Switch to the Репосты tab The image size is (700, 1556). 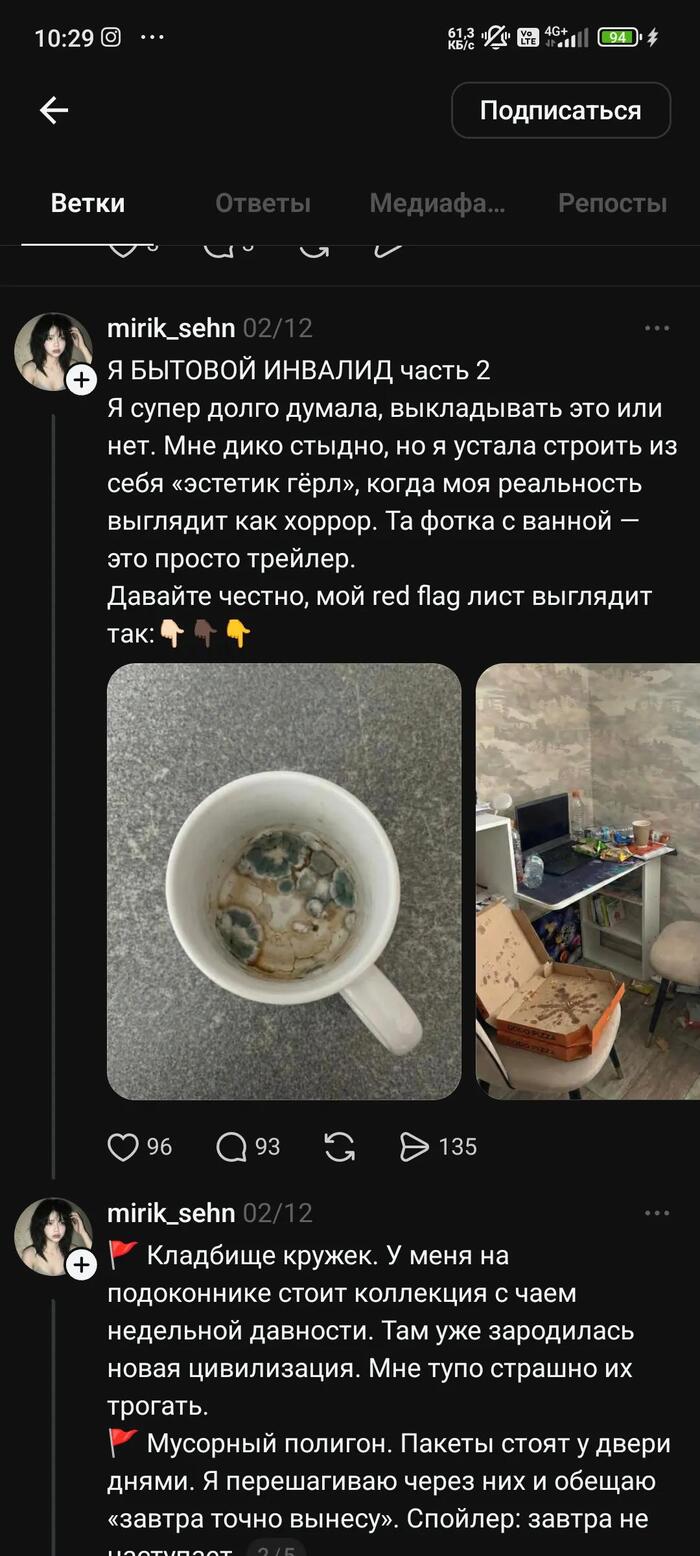click(x=612, y=203)
